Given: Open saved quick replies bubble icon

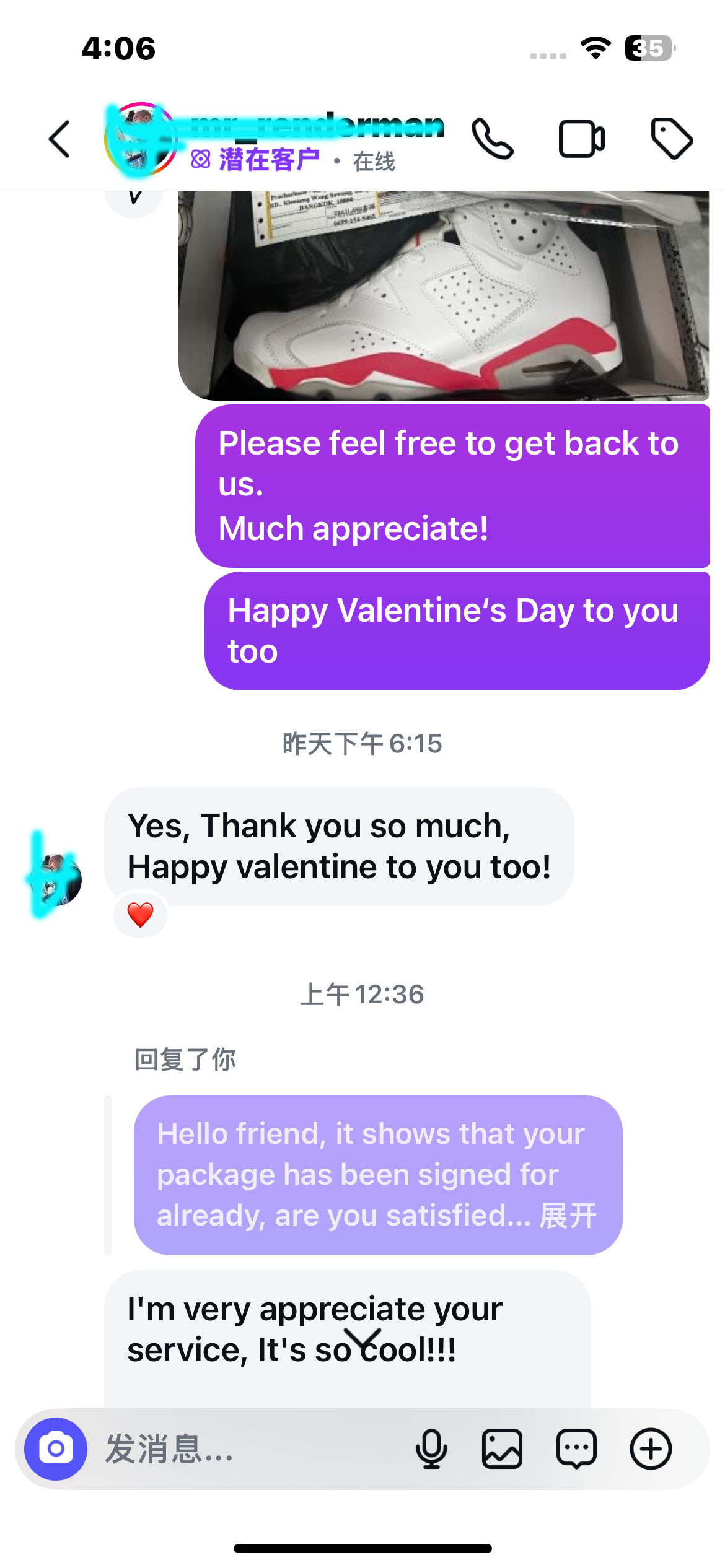Looking at the screenshot, I should coord(576,1448).
